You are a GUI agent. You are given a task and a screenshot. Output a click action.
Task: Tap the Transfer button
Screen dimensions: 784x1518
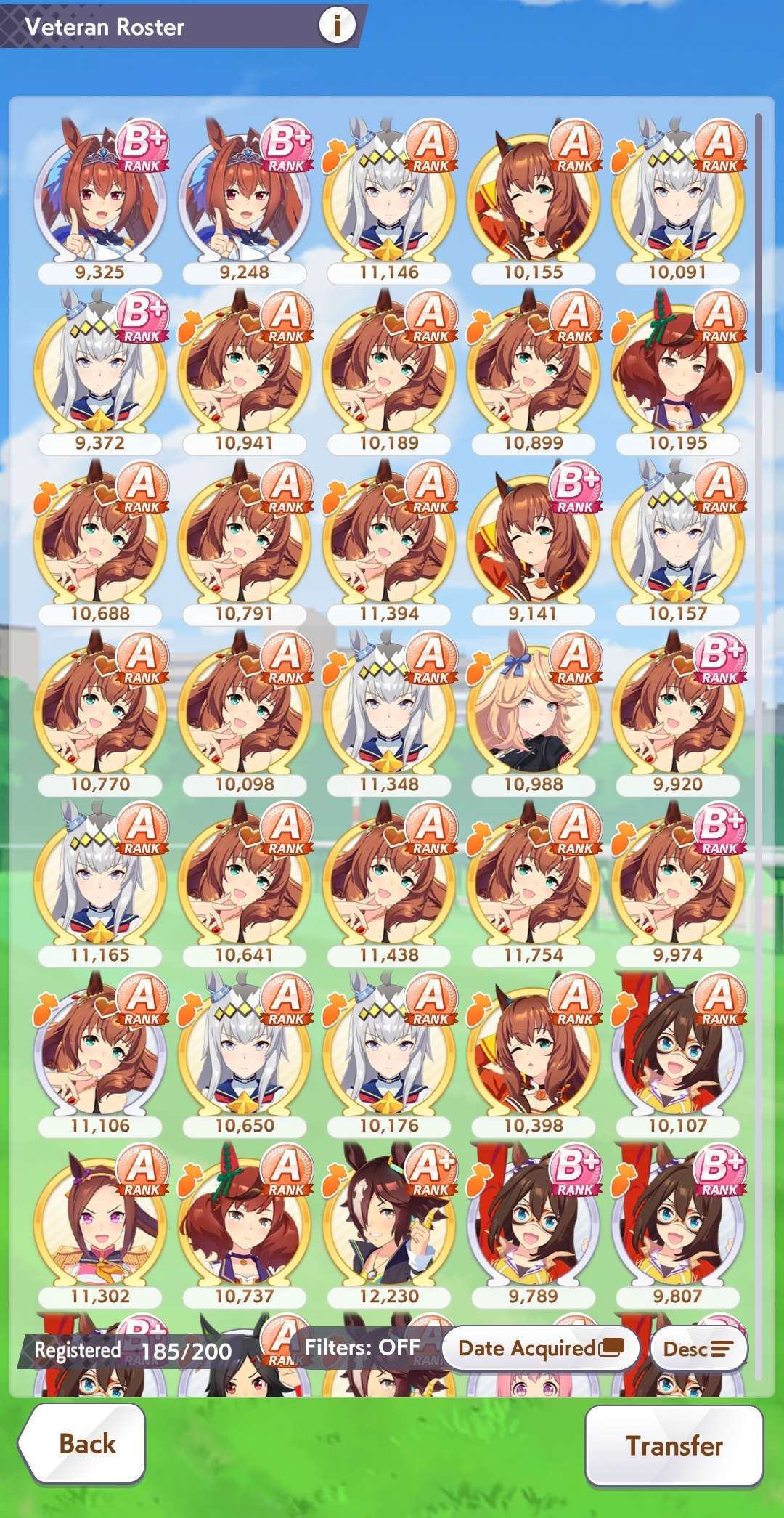point(674,1445)
